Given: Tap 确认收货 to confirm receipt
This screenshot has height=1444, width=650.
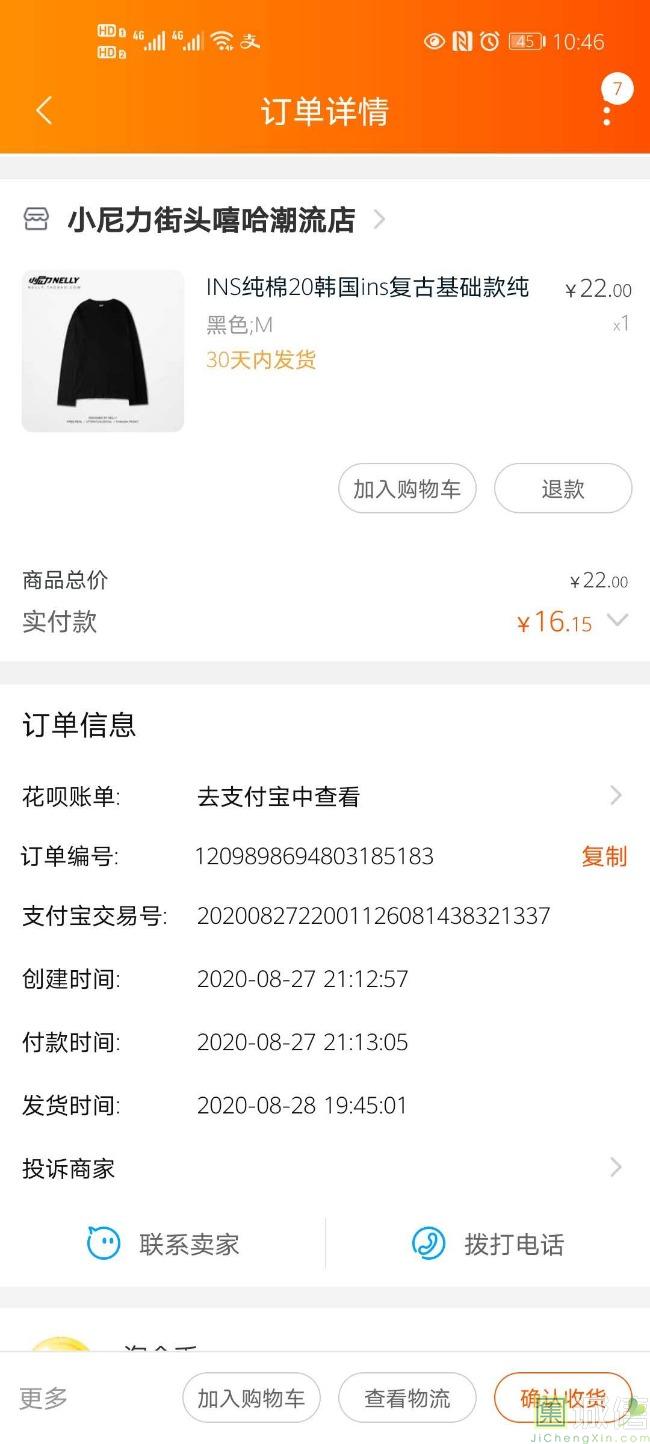Looking at the screenshot, I should point(562,1398).
